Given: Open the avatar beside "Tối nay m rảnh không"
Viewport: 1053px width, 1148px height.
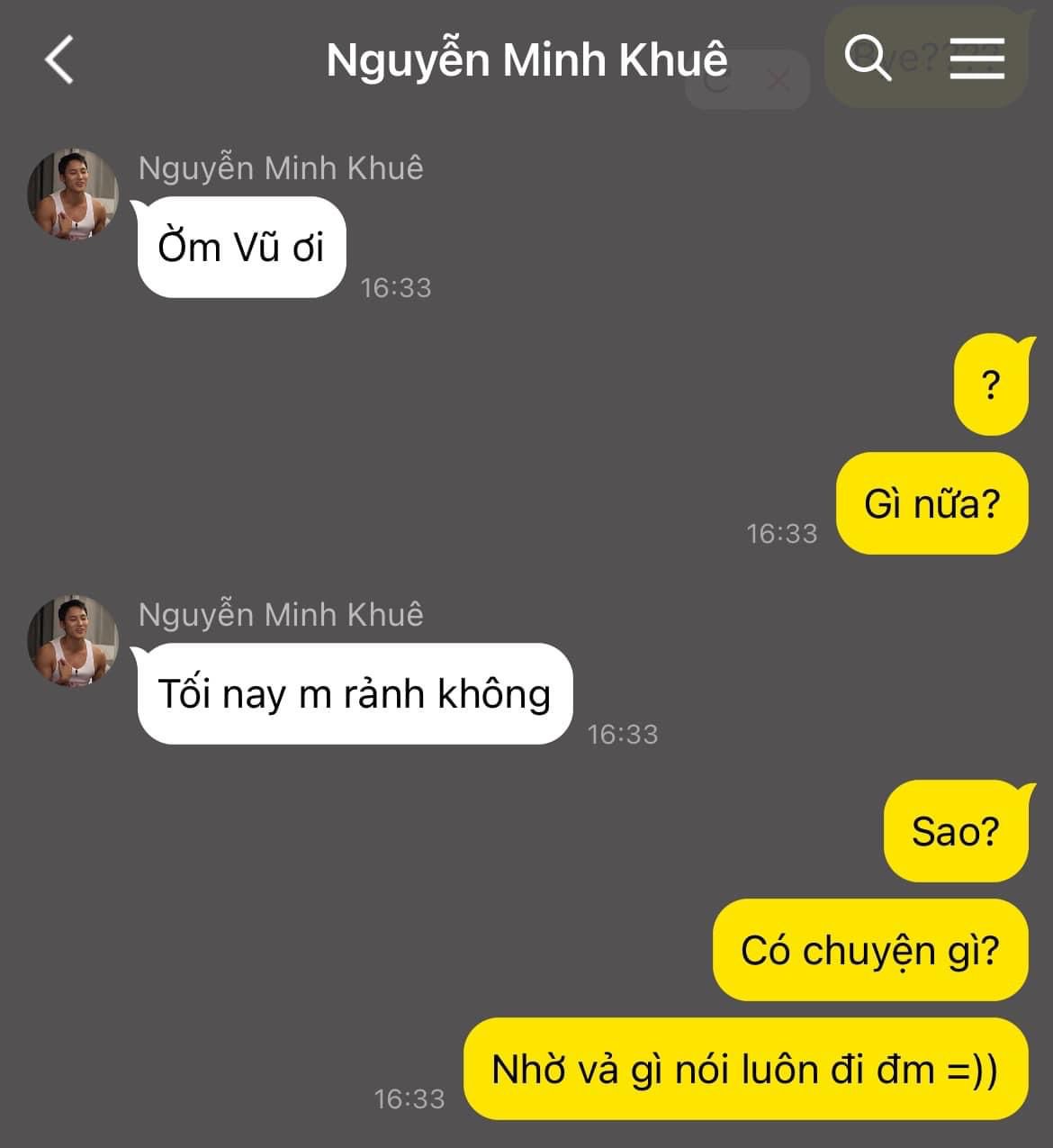Looking at the screenshot, I should (73, 641).
